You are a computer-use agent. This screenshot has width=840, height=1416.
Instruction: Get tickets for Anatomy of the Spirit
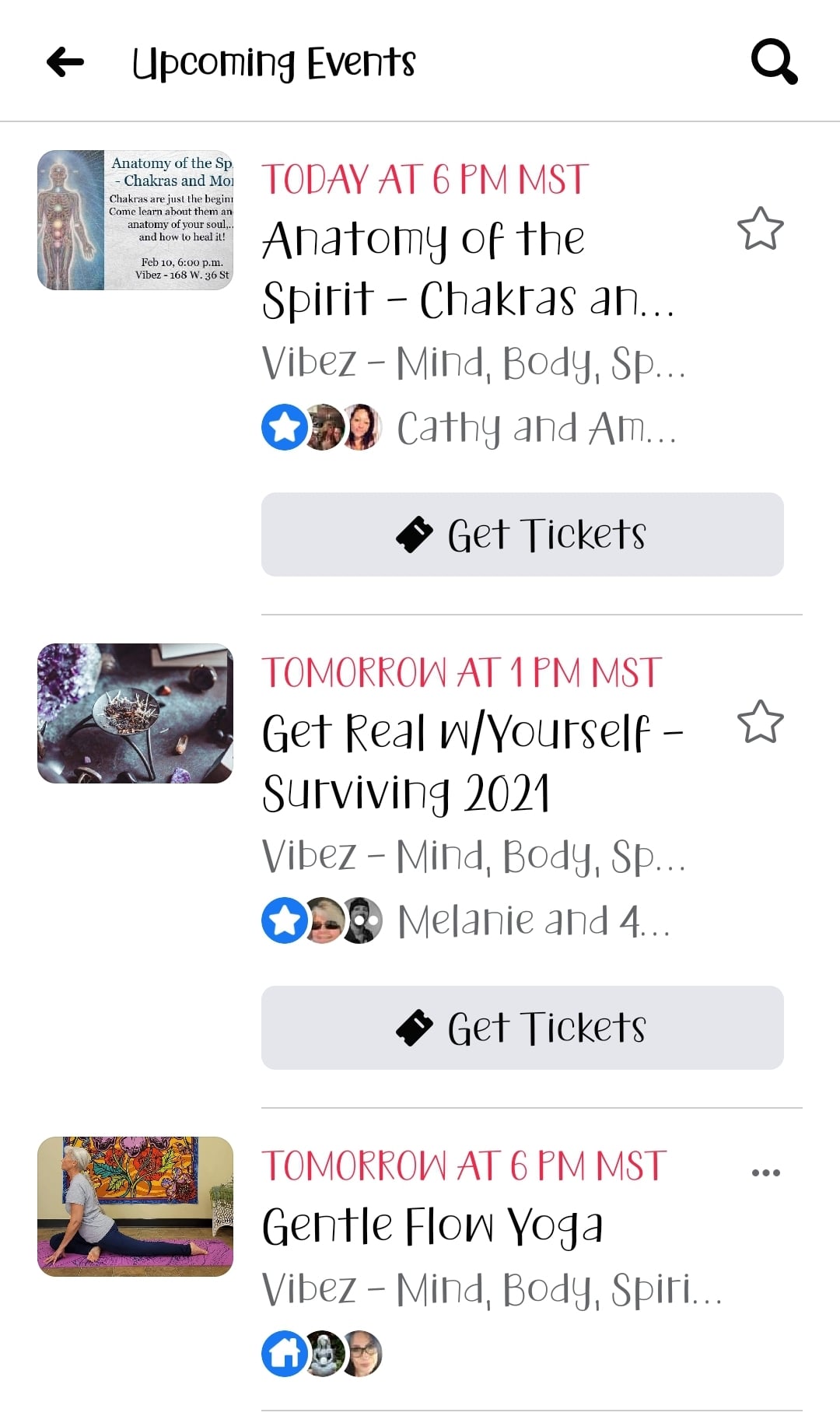click(522, 535)
